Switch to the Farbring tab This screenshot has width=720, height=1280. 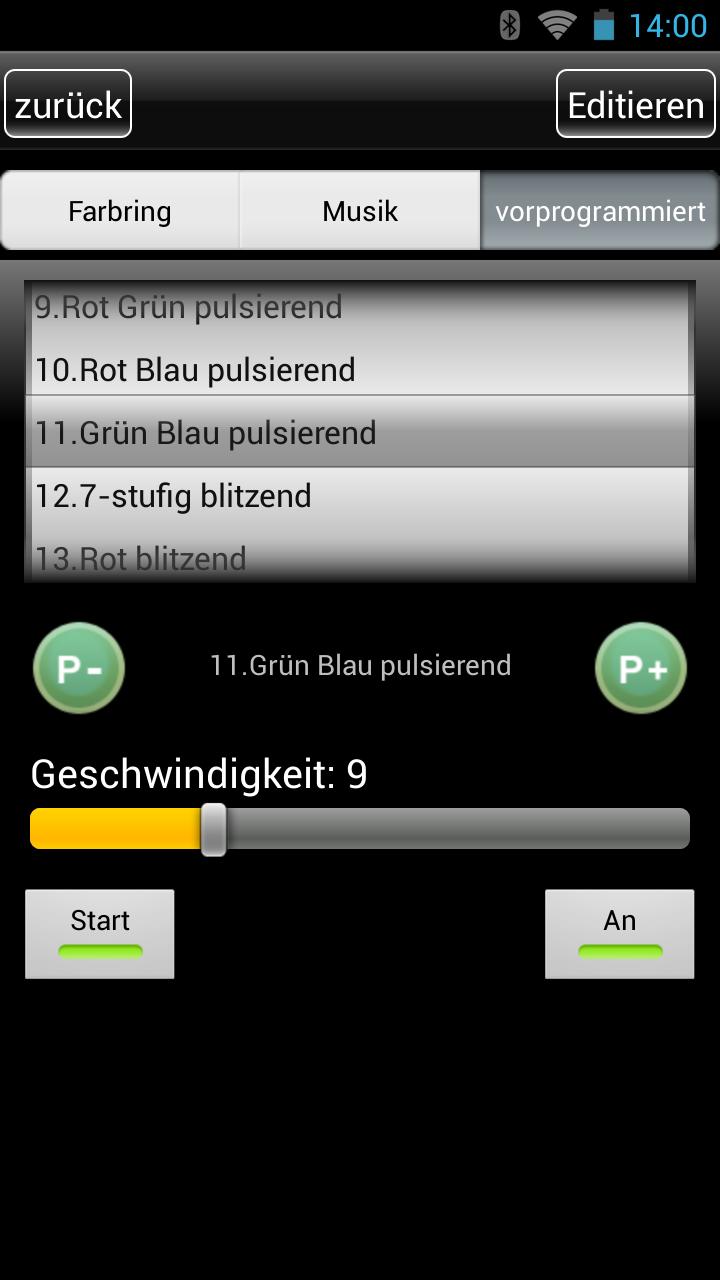[x=120, y=211]
